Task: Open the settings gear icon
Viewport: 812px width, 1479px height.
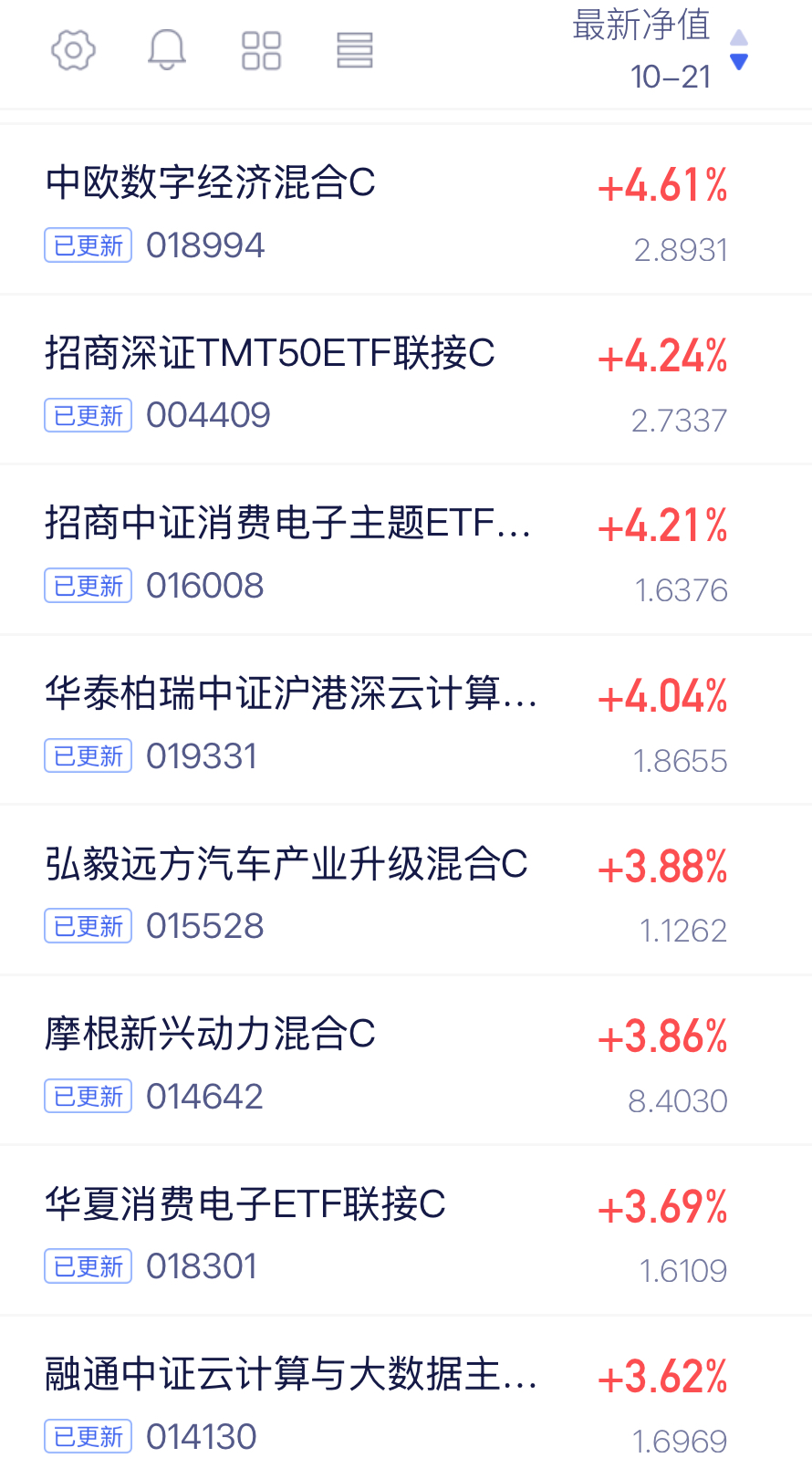Action: (73, 50)
